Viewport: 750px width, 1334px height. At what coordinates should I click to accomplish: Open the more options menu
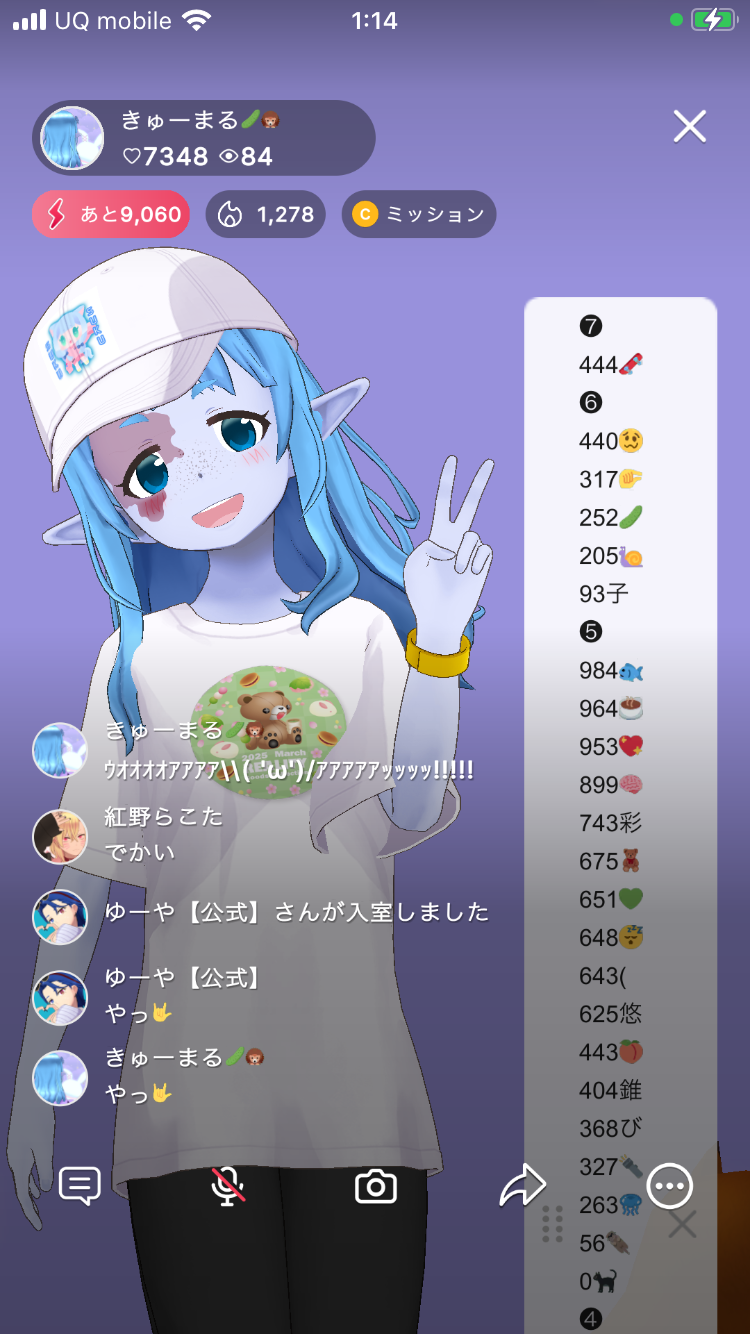pyautogui.click(x=669, y=1187)
